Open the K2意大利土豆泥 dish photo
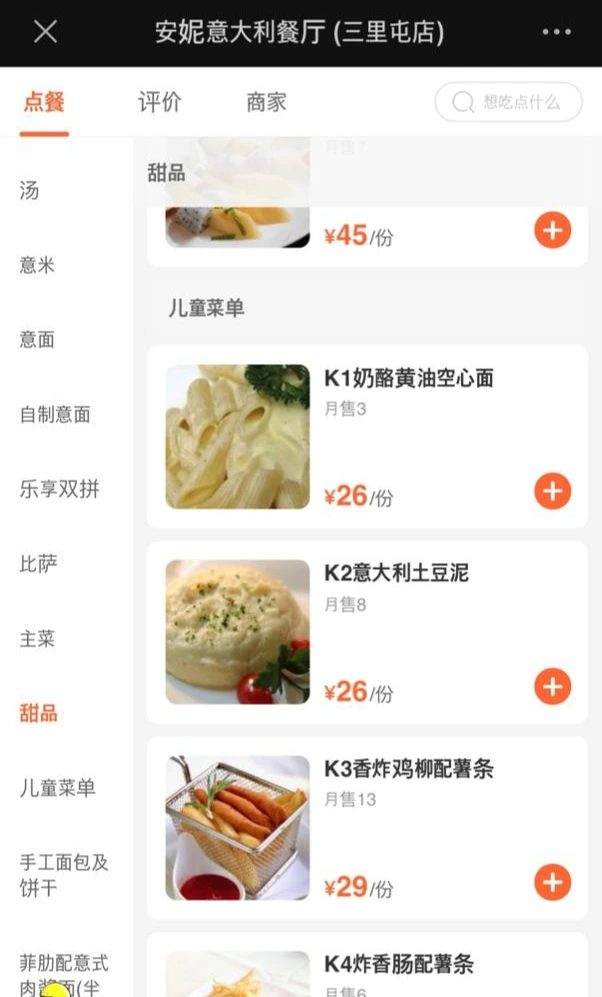 pos(237,632)
